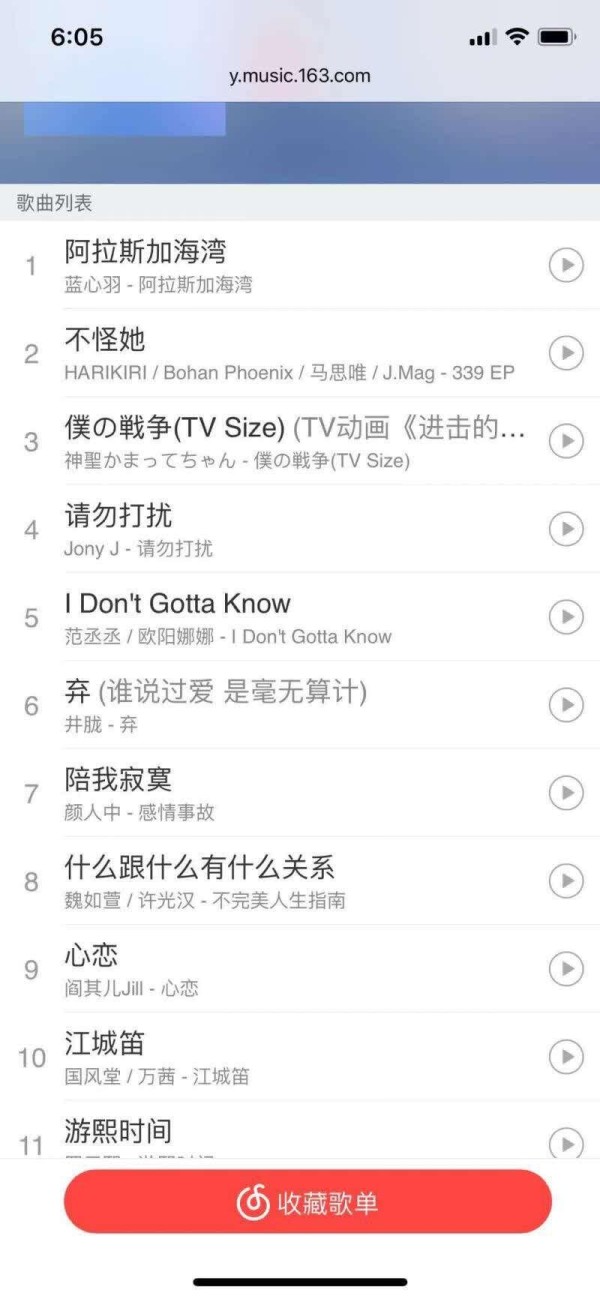
Task: Play the song 请勿打扰
Action: 566,529
